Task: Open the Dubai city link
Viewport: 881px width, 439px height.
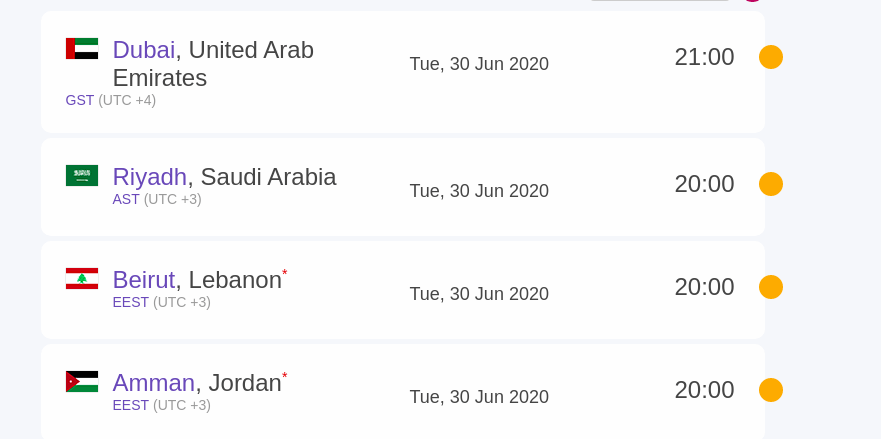Action: click(x=143, y=50)
